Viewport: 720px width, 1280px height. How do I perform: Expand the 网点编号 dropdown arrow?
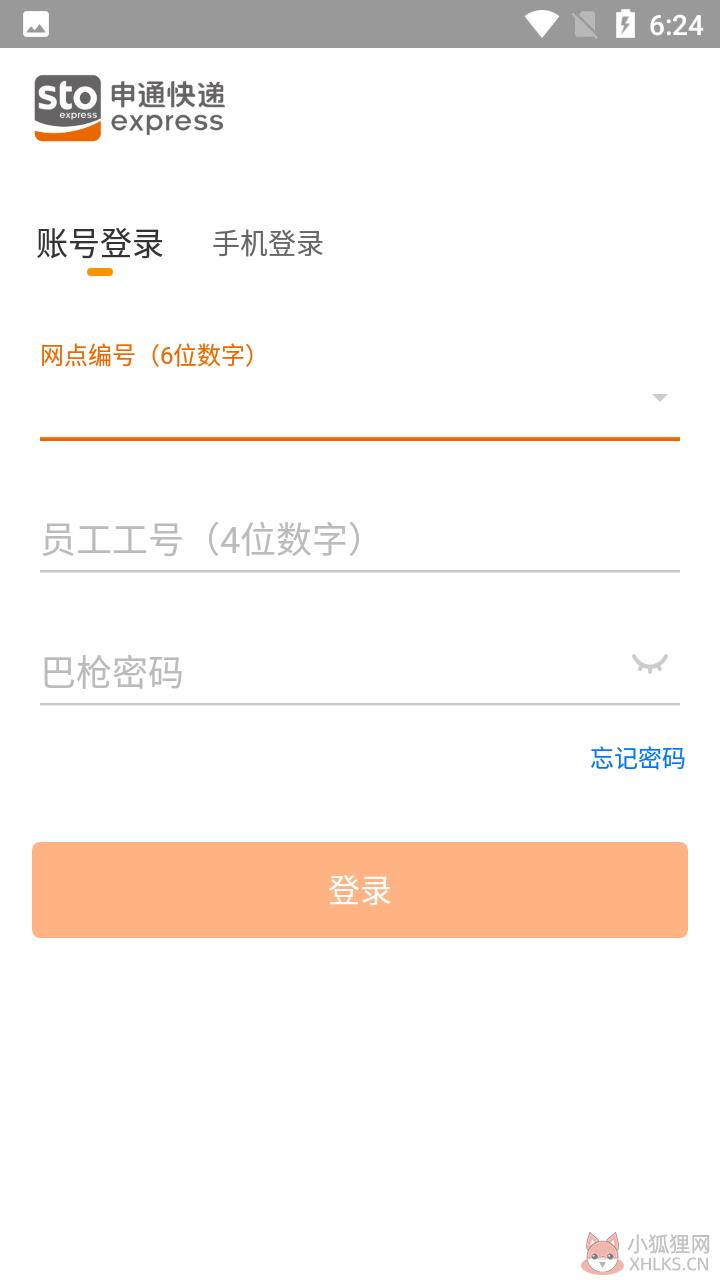click(659, 398)
